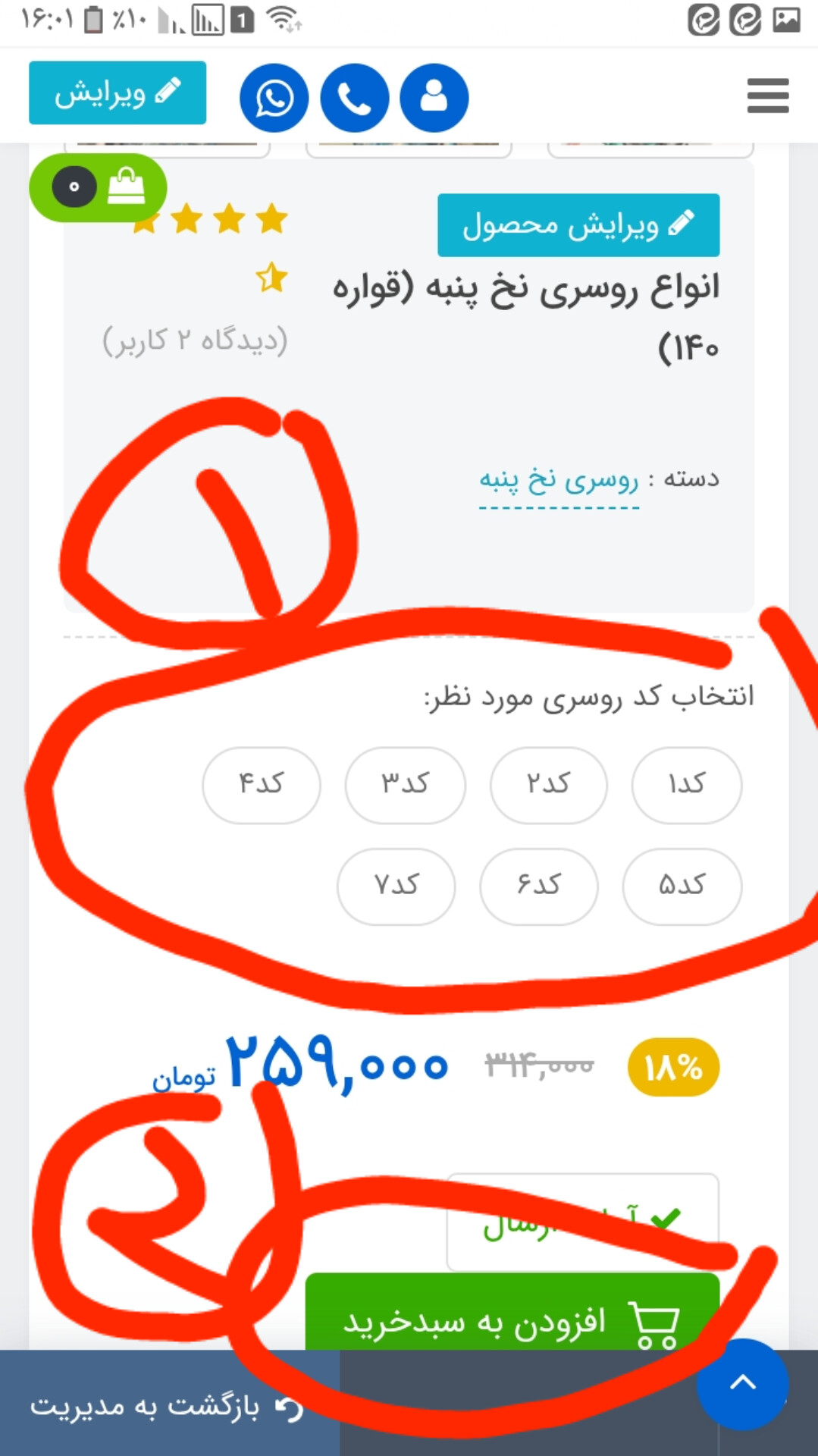The height and width of the screenshot is (1456, 818).
Task: Tap the phone call icon
Action: click(x=354, y=98)
